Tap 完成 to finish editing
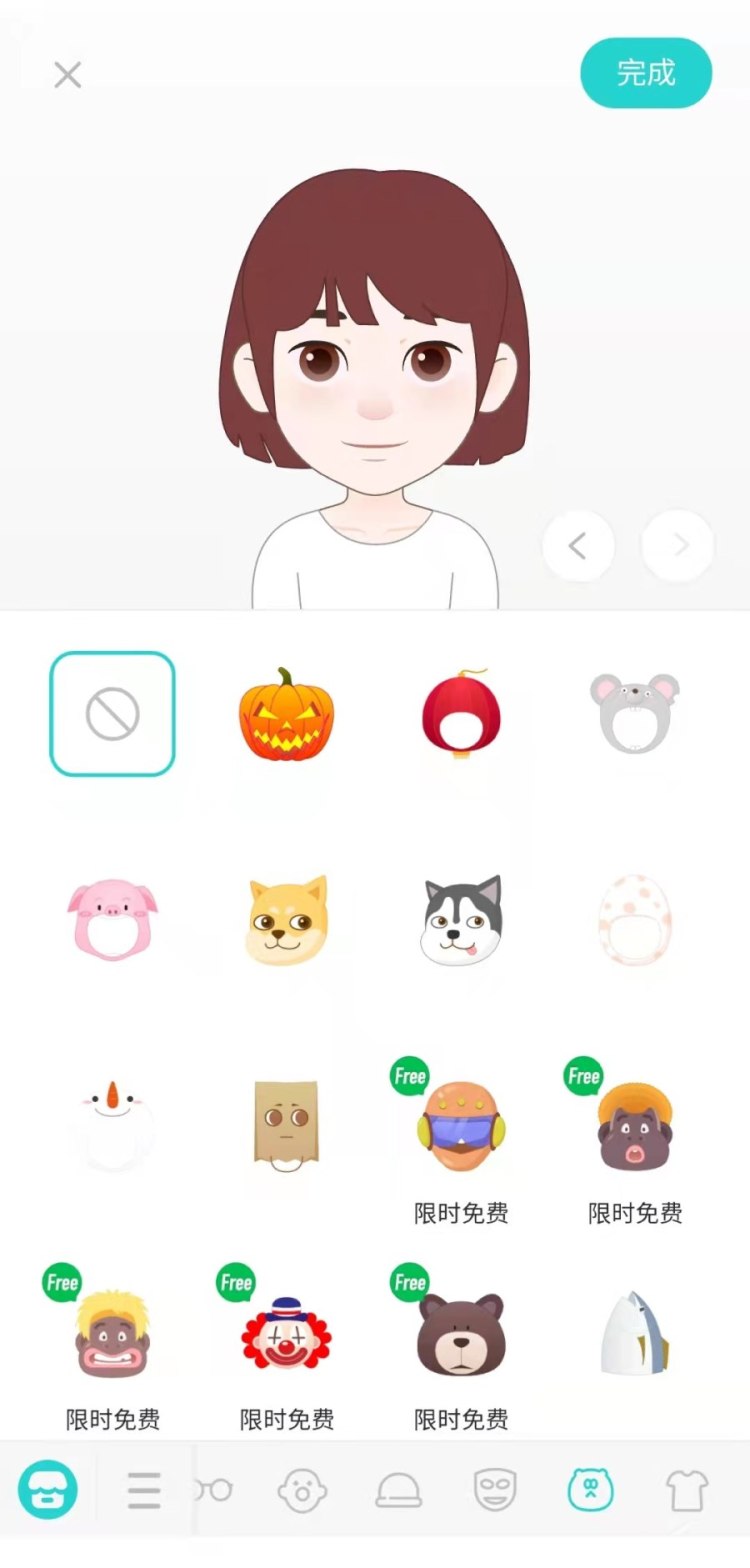The height and width of the screenshot is (1568, 750). (x=646, y=73)
